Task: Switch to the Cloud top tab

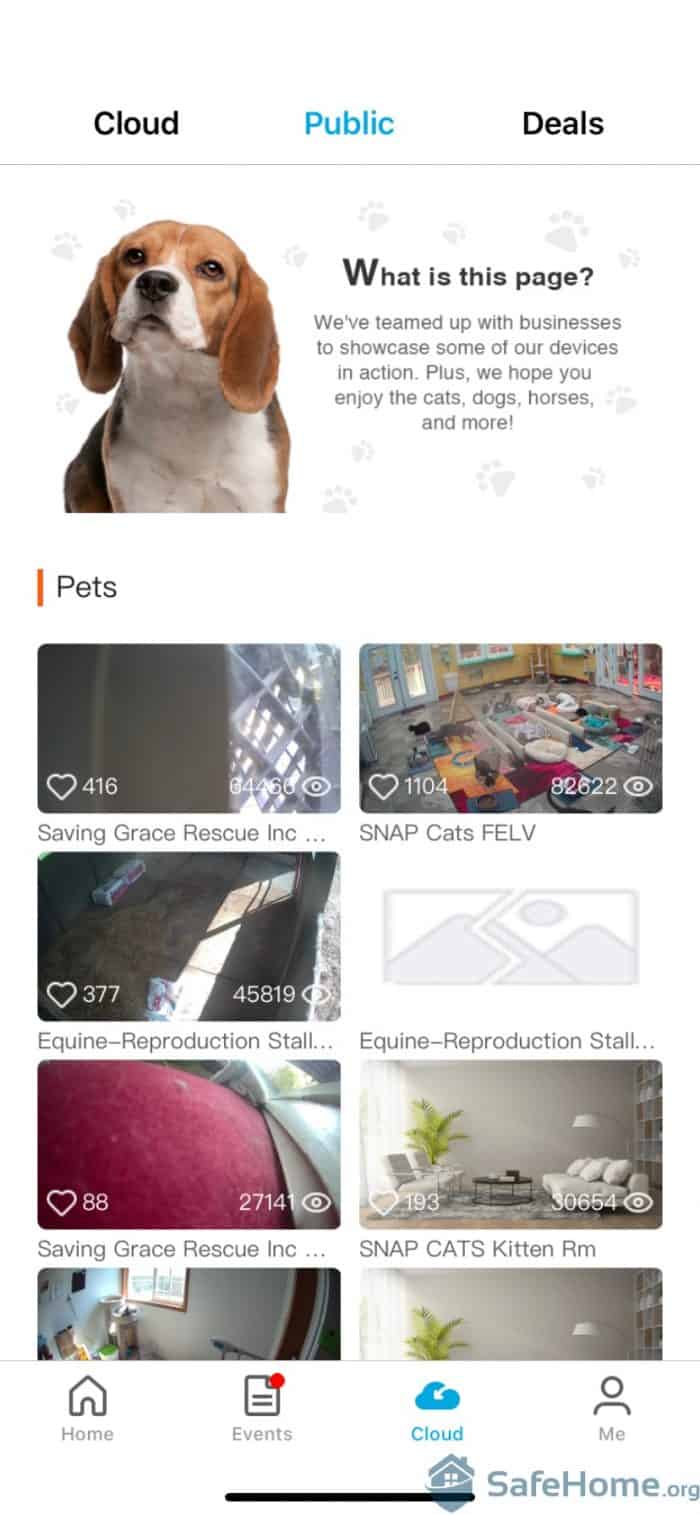Action: (136, 123)
